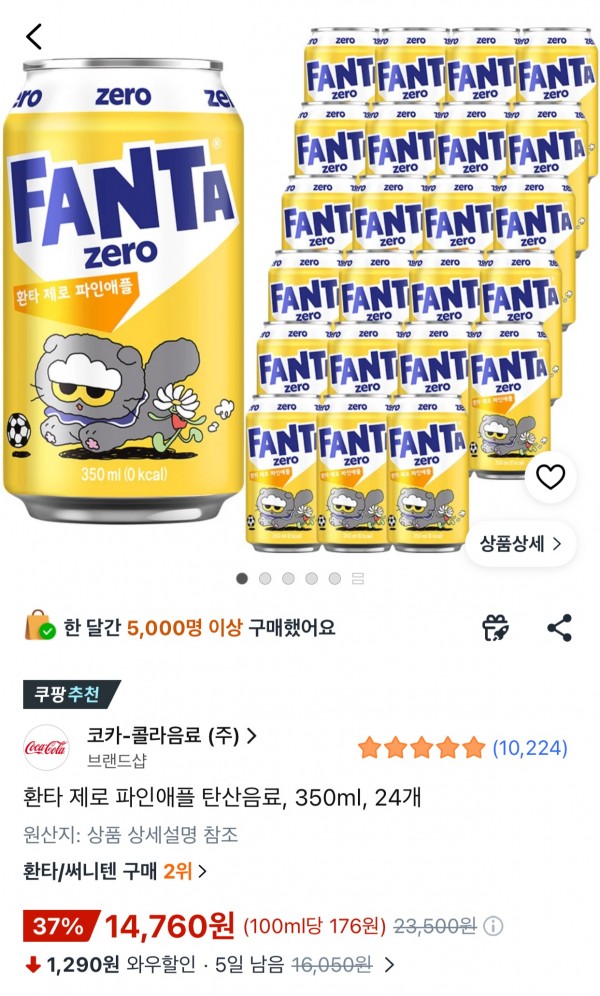Share this product
This screenshot has width=600, height=996.
click(559, 628)
